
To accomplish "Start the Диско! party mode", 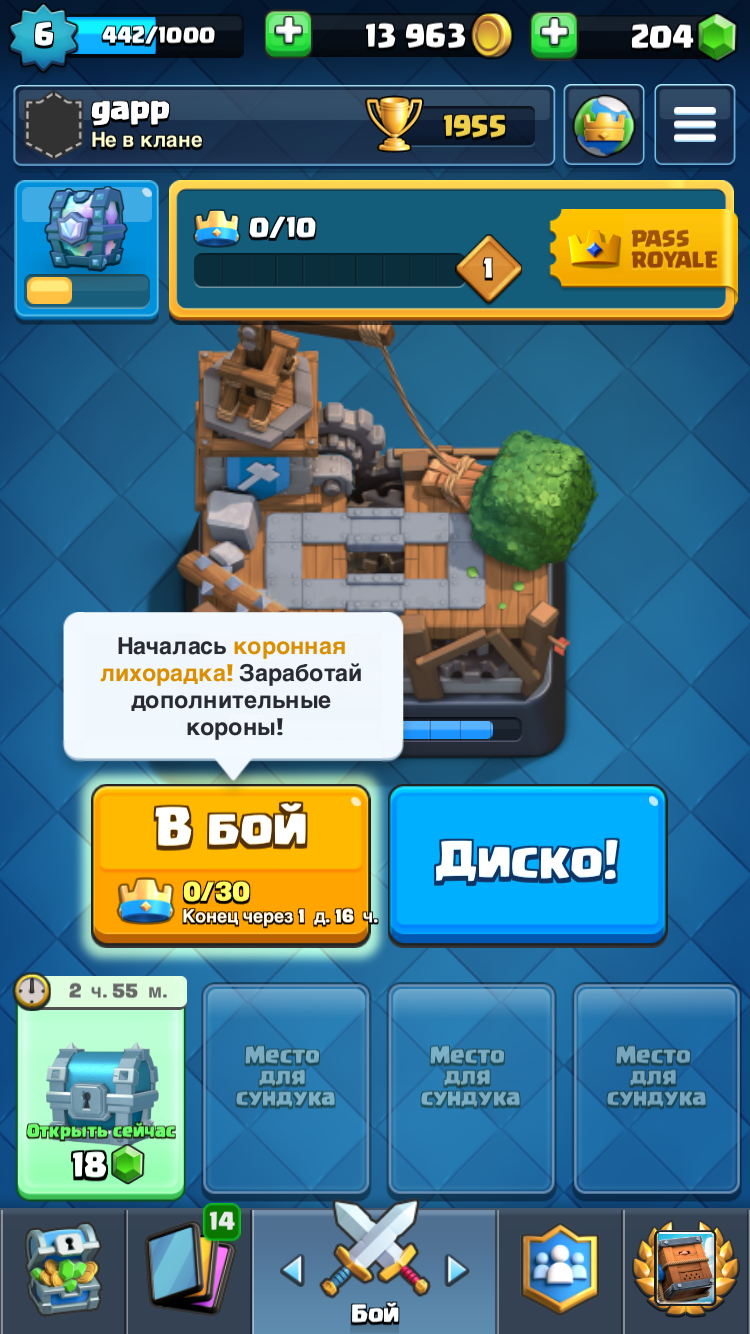I will (x=527, y=864).
